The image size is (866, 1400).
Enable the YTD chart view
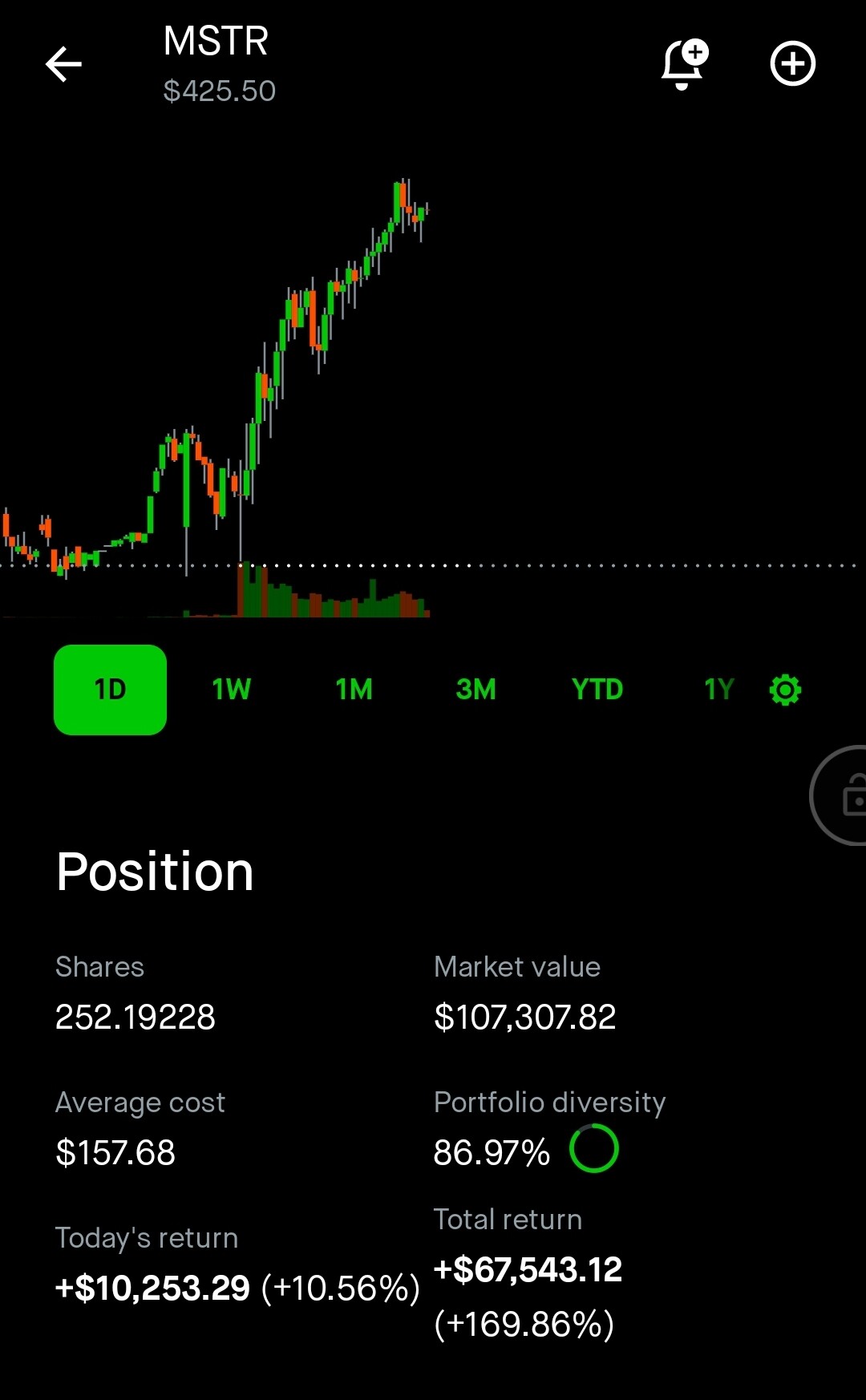click(x=597, y=689)
